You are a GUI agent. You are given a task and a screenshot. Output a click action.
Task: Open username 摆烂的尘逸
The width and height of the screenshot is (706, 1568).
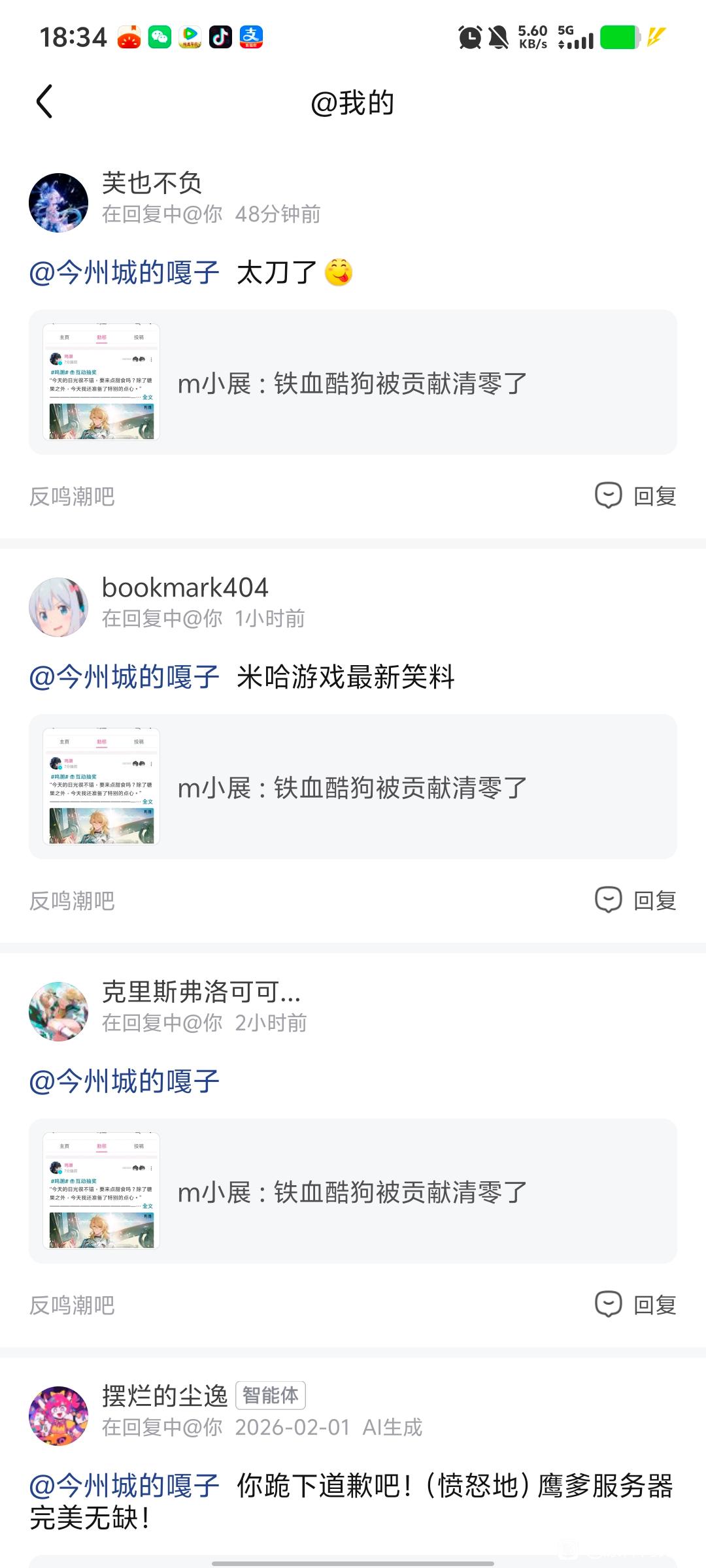coord(165,1396)
